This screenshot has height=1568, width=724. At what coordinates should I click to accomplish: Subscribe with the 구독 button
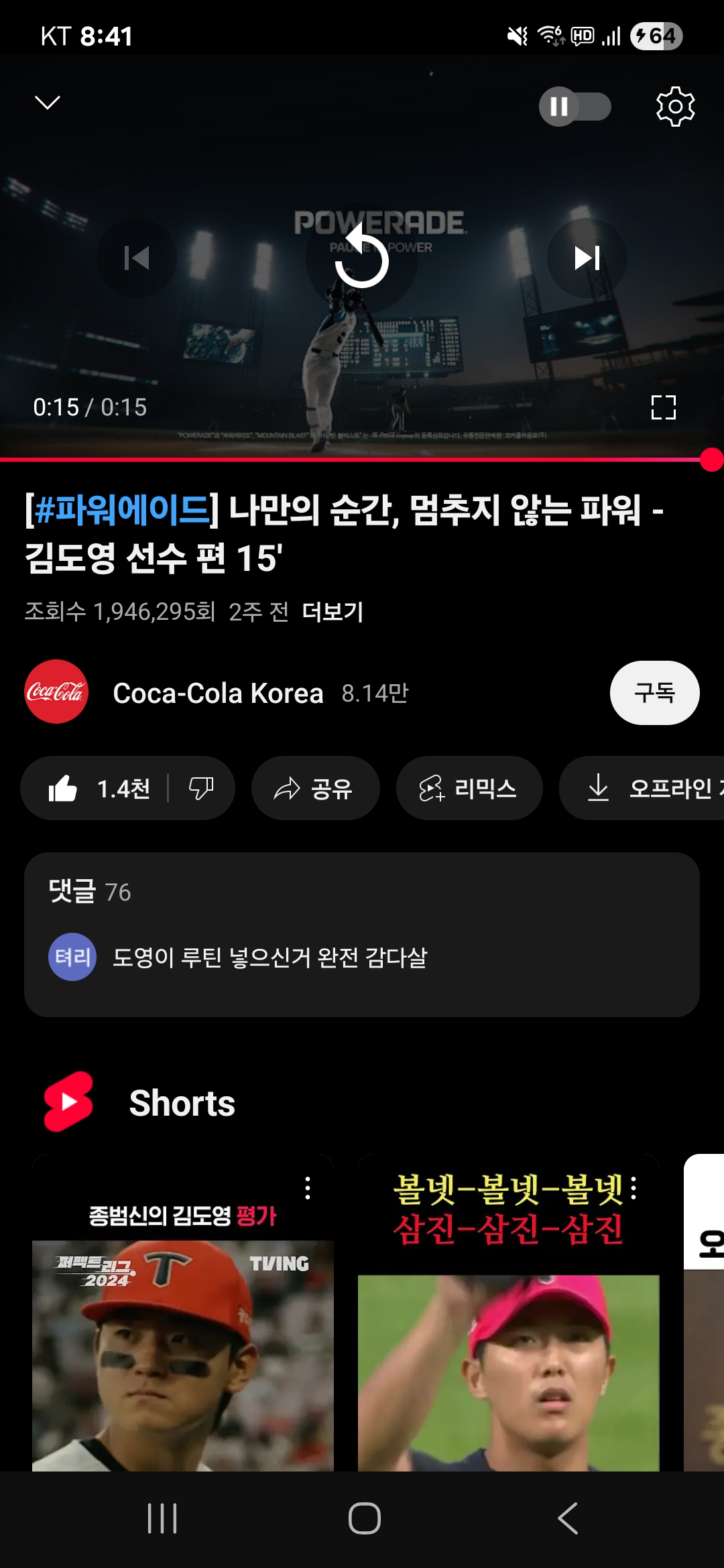654,693
